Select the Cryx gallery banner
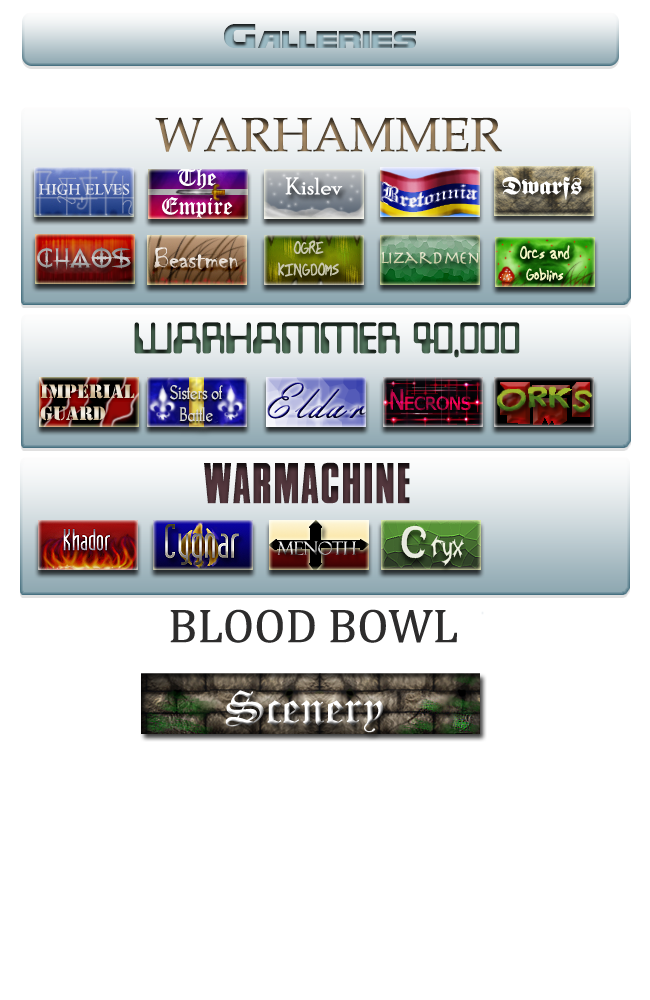 430,545
